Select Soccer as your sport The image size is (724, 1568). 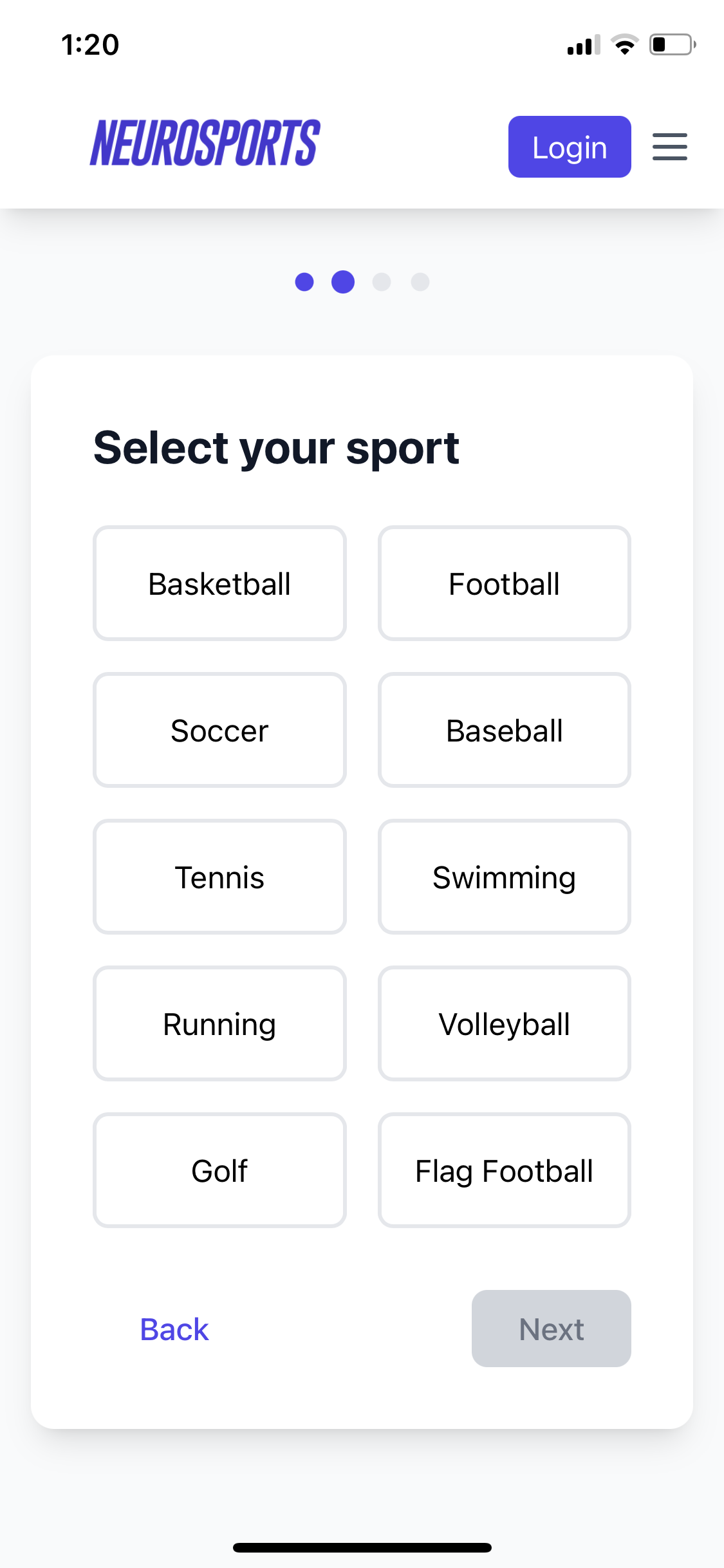coord(219,730)
